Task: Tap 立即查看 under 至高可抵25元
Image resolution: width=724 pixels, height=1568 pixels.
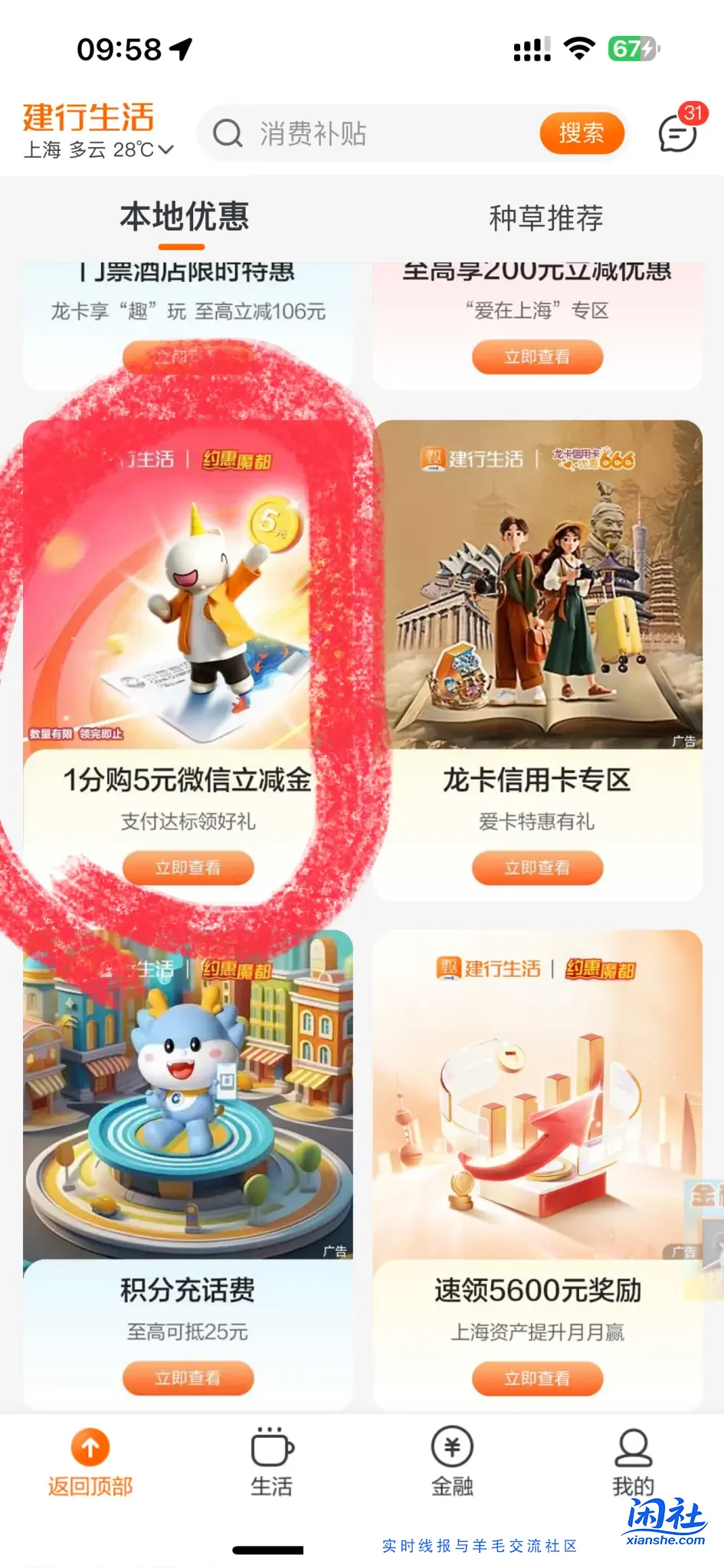Action: (x=188, y=1377)
